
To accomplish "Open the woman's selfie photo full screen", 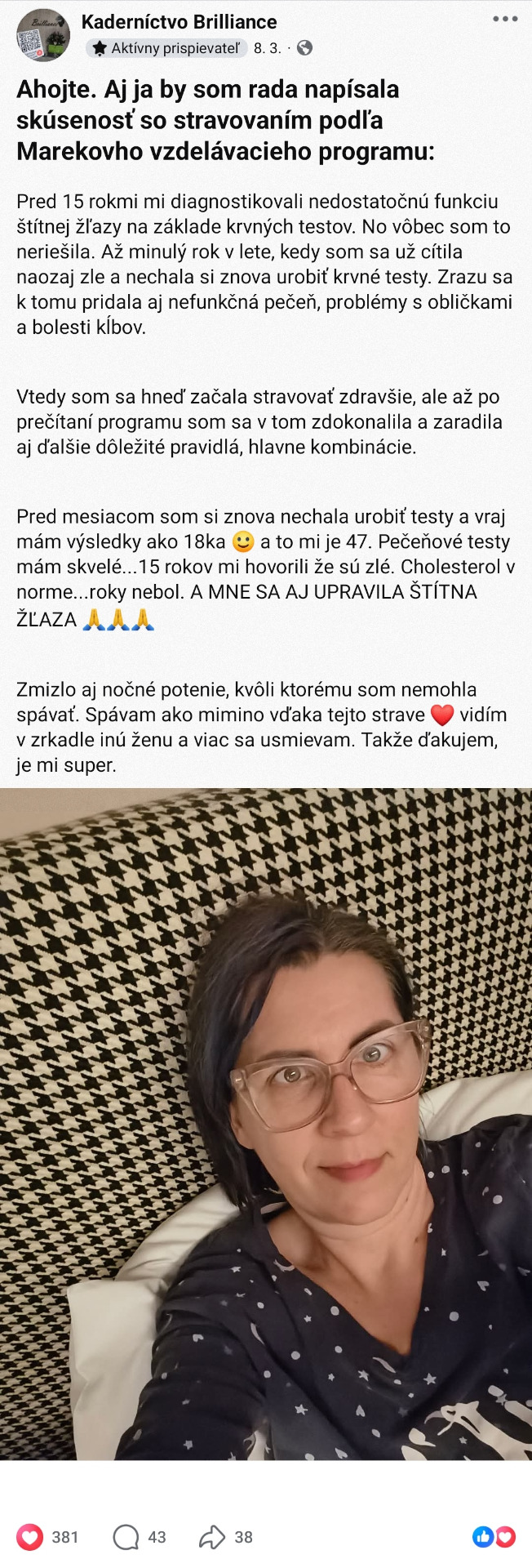I will click(x=266, y=1123).
